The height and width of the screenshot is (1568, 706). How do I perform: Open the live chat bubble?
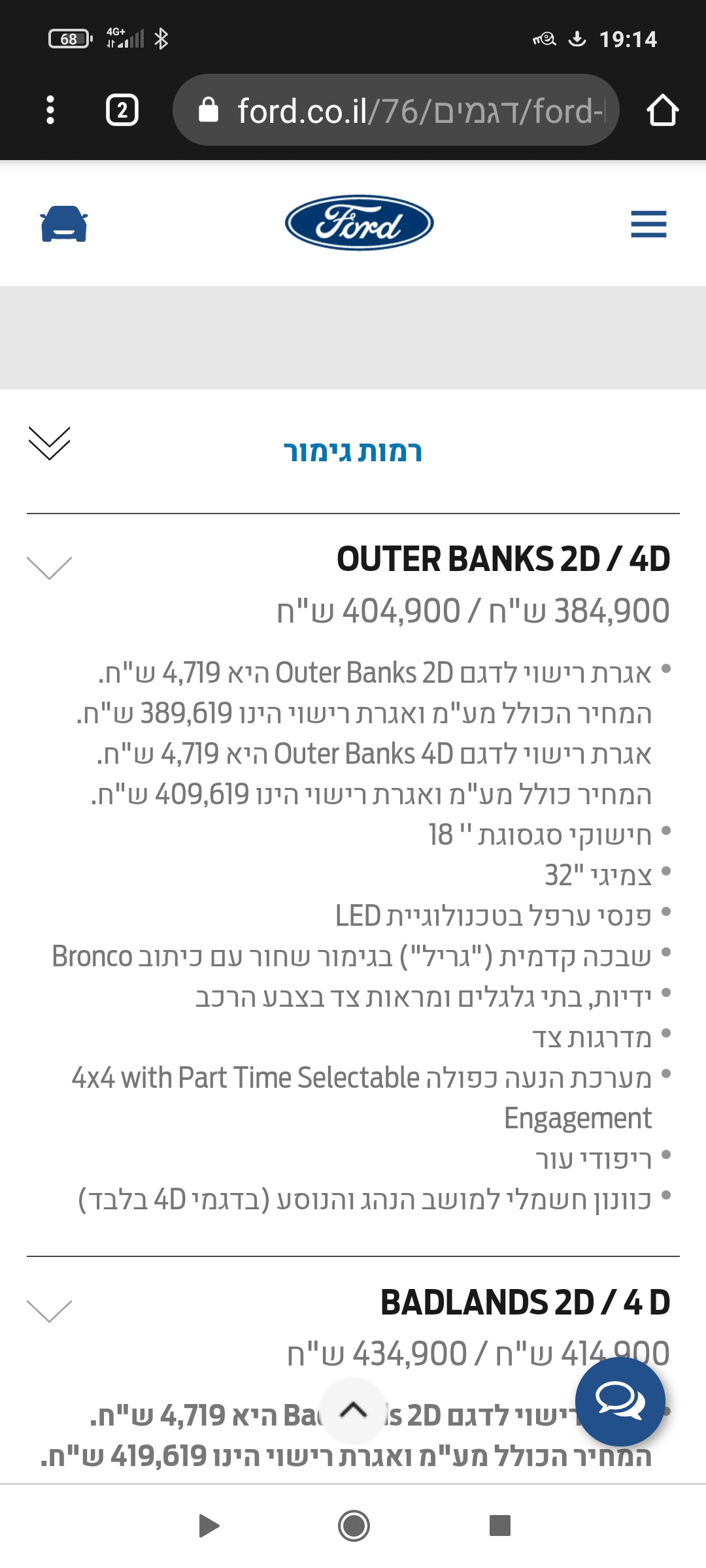tap(620, 1401)
